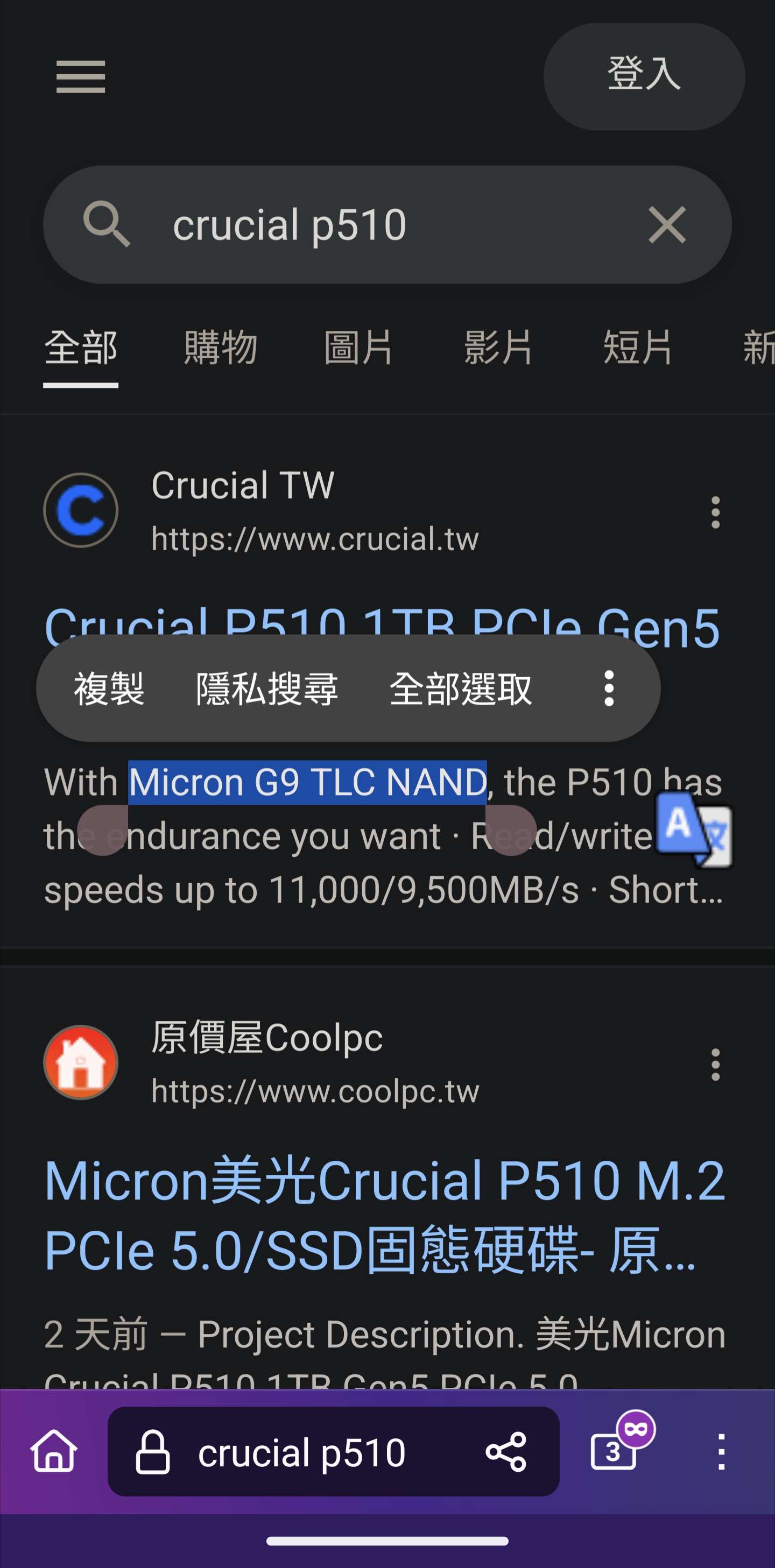This screenshot has height=1568, width=775.
Task: Tap the 登入 sign-in button
Action: pos(644,77)
